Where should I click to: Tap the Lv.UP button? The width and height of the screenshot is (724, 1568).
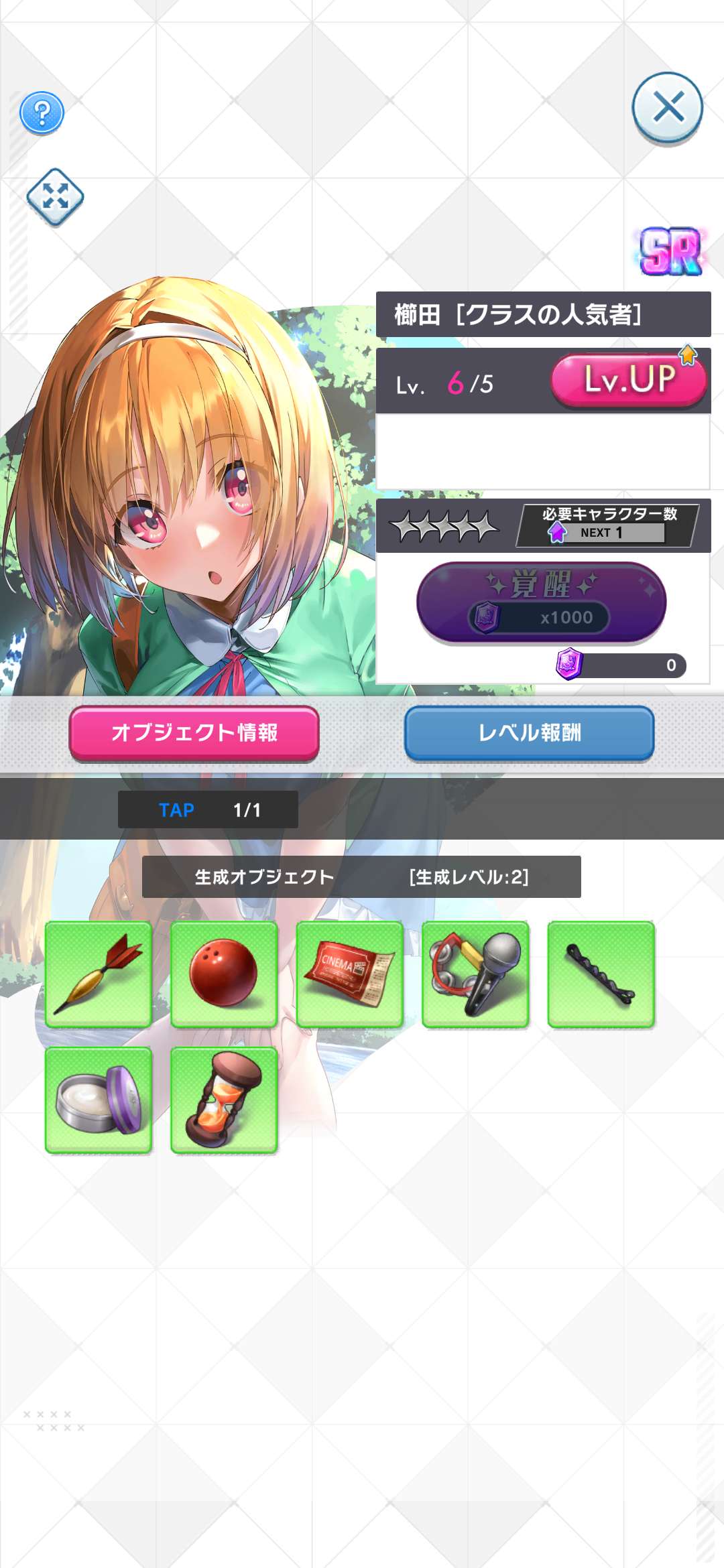point(628,379)
